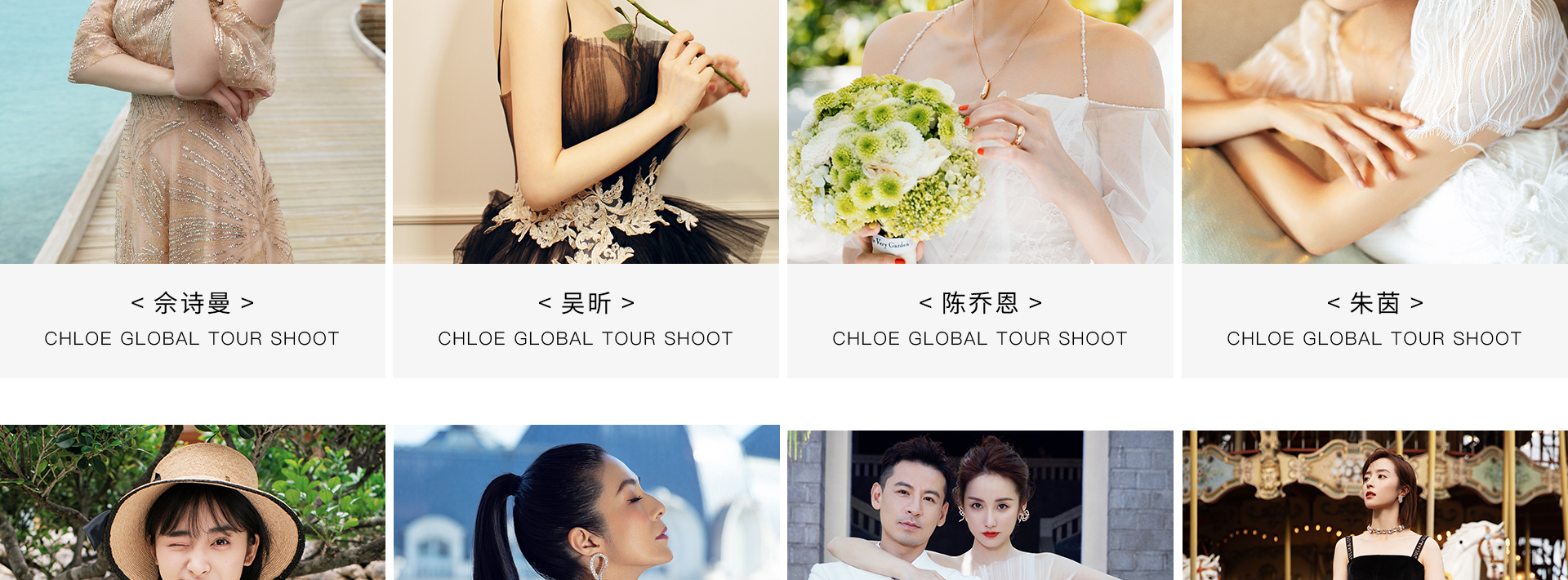
Task: Open the carousel black dress photo tile
Action: tap(1374, 505)
